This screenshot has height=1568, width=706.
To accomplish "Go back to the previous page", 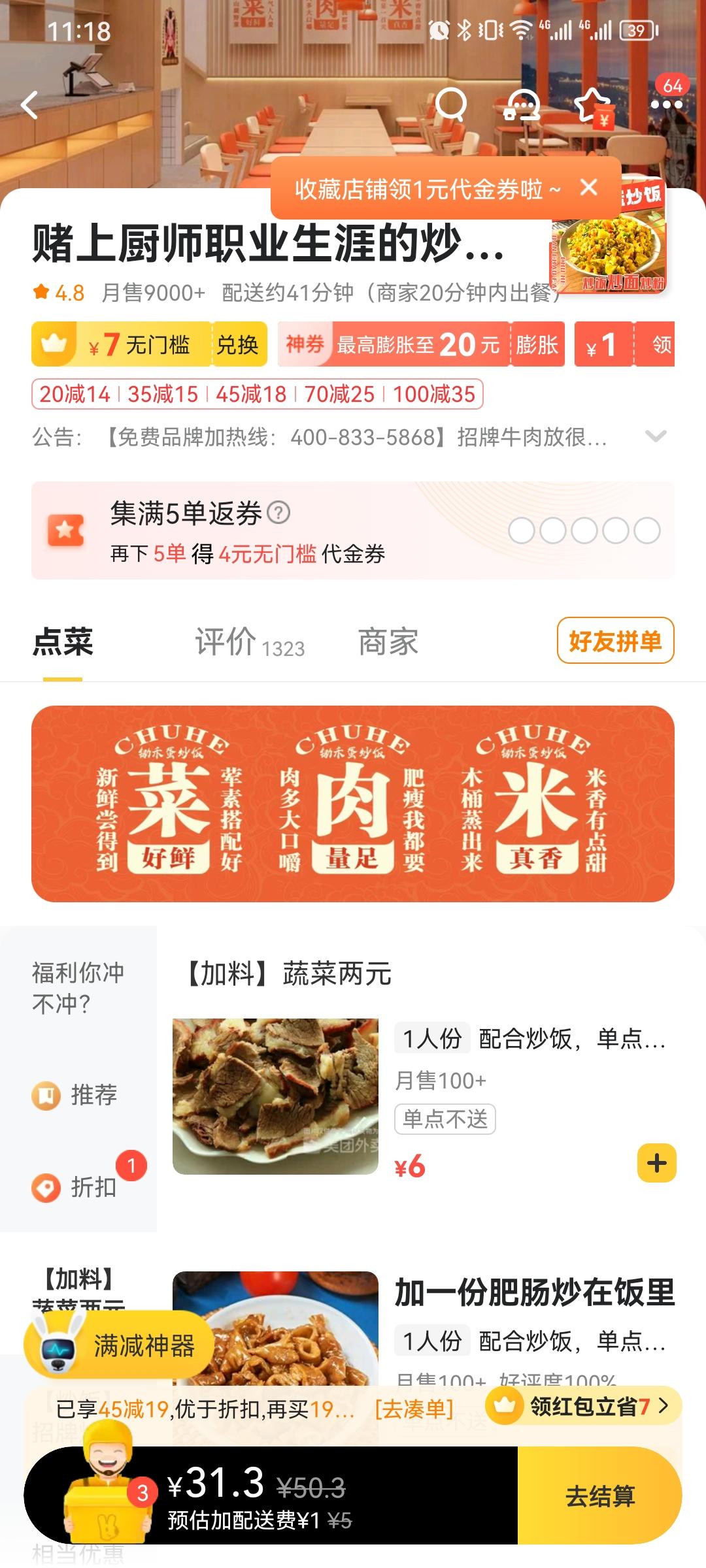I will click(30, 105).
